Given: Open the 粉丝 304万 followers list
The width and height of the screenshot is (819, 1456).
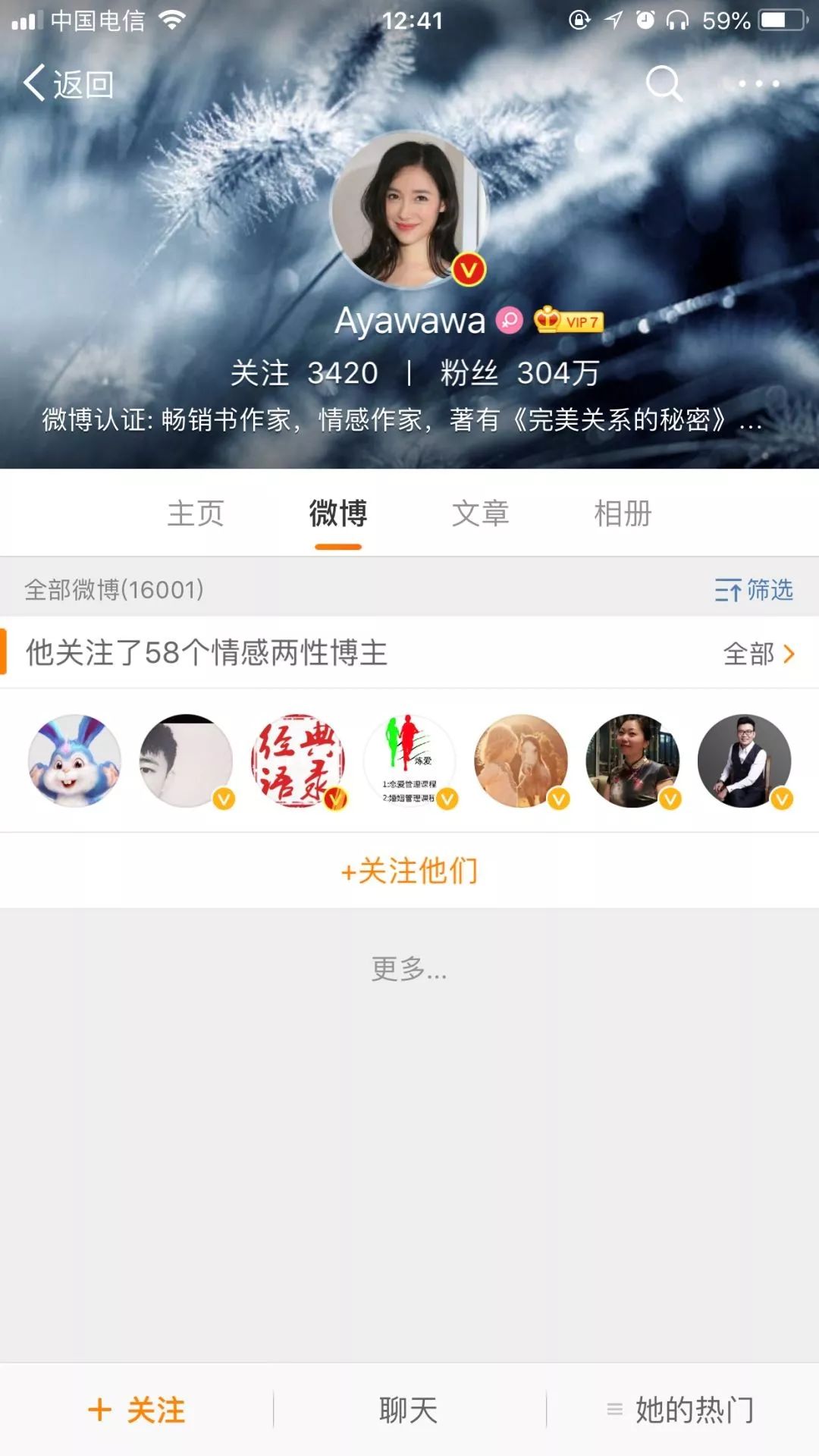Looking at the screenshot, I should click(x=520, y=372).
